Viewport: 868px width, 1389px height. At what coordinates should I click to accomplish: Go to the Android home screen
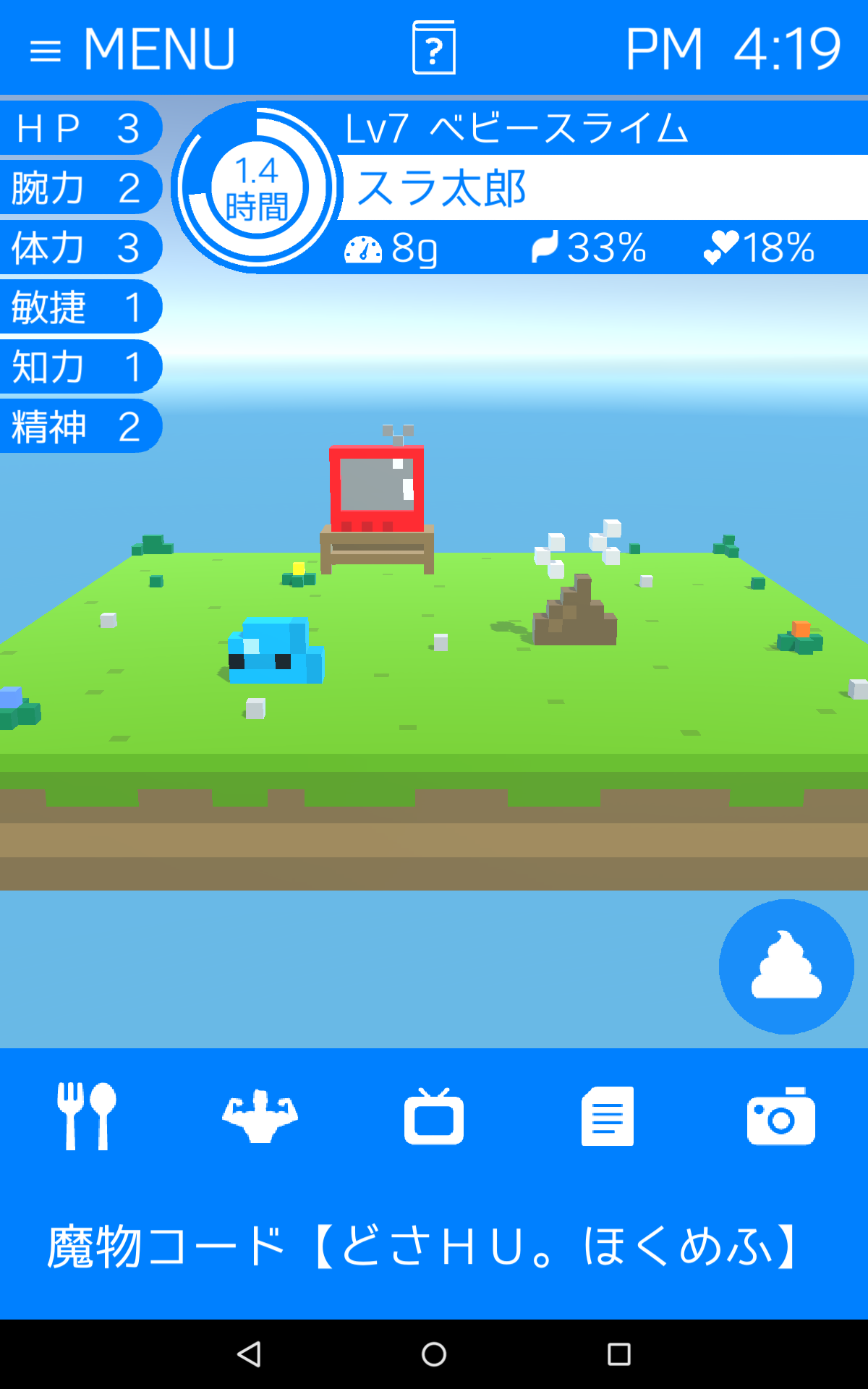point(434,1354)
